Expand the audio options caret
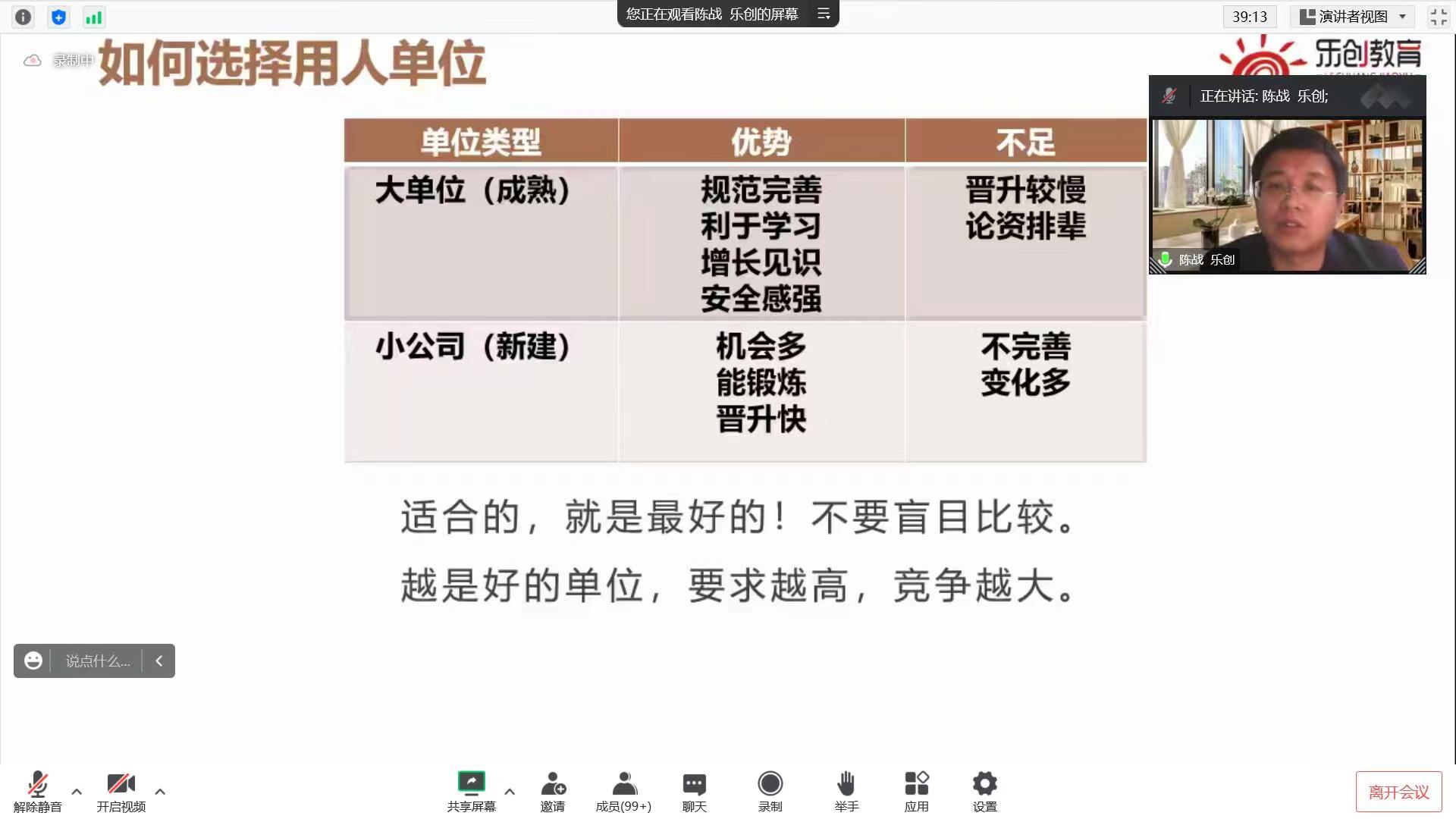Image resolution: width=1456 pixels, height=819 pixels. (x=77, y=791)
